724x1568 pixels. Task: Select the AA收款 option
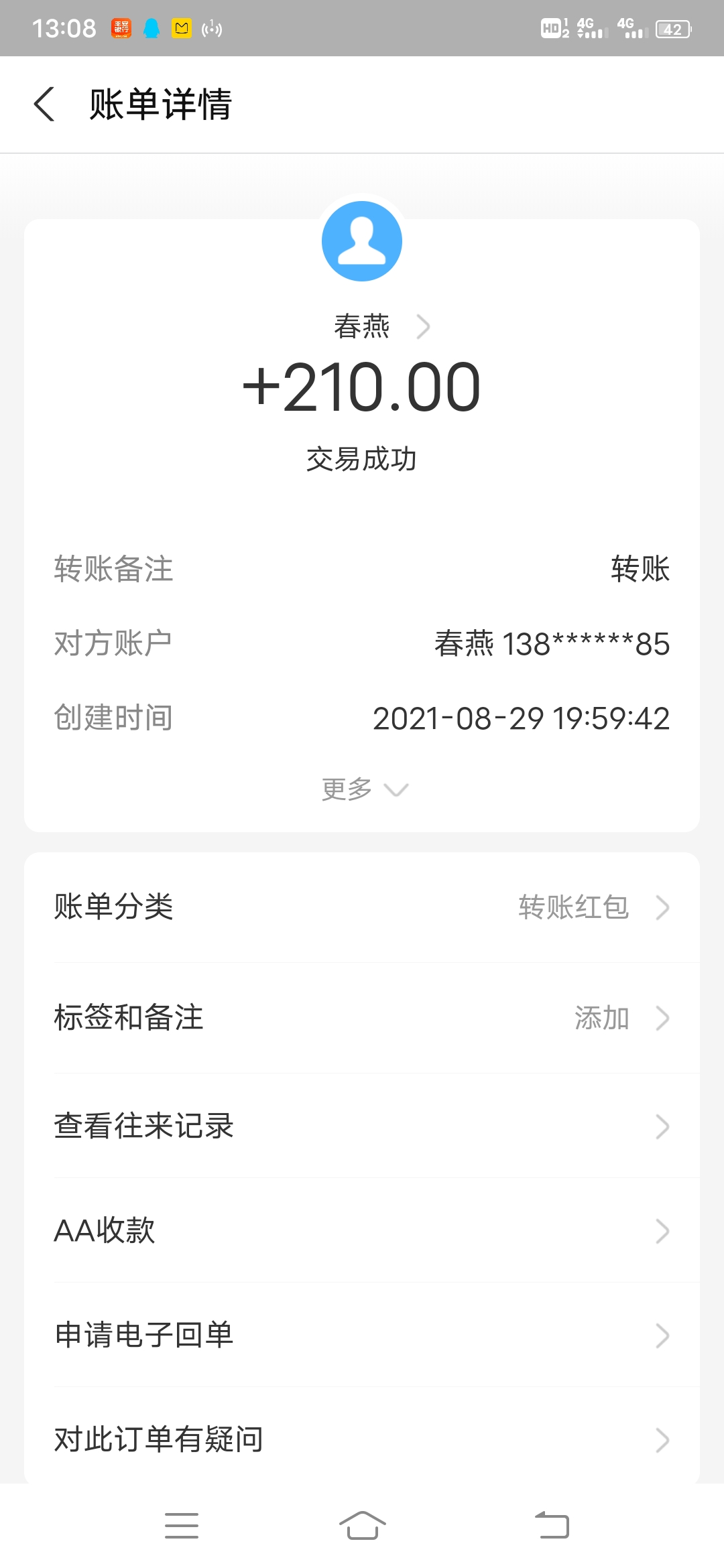pos(362,1230)
